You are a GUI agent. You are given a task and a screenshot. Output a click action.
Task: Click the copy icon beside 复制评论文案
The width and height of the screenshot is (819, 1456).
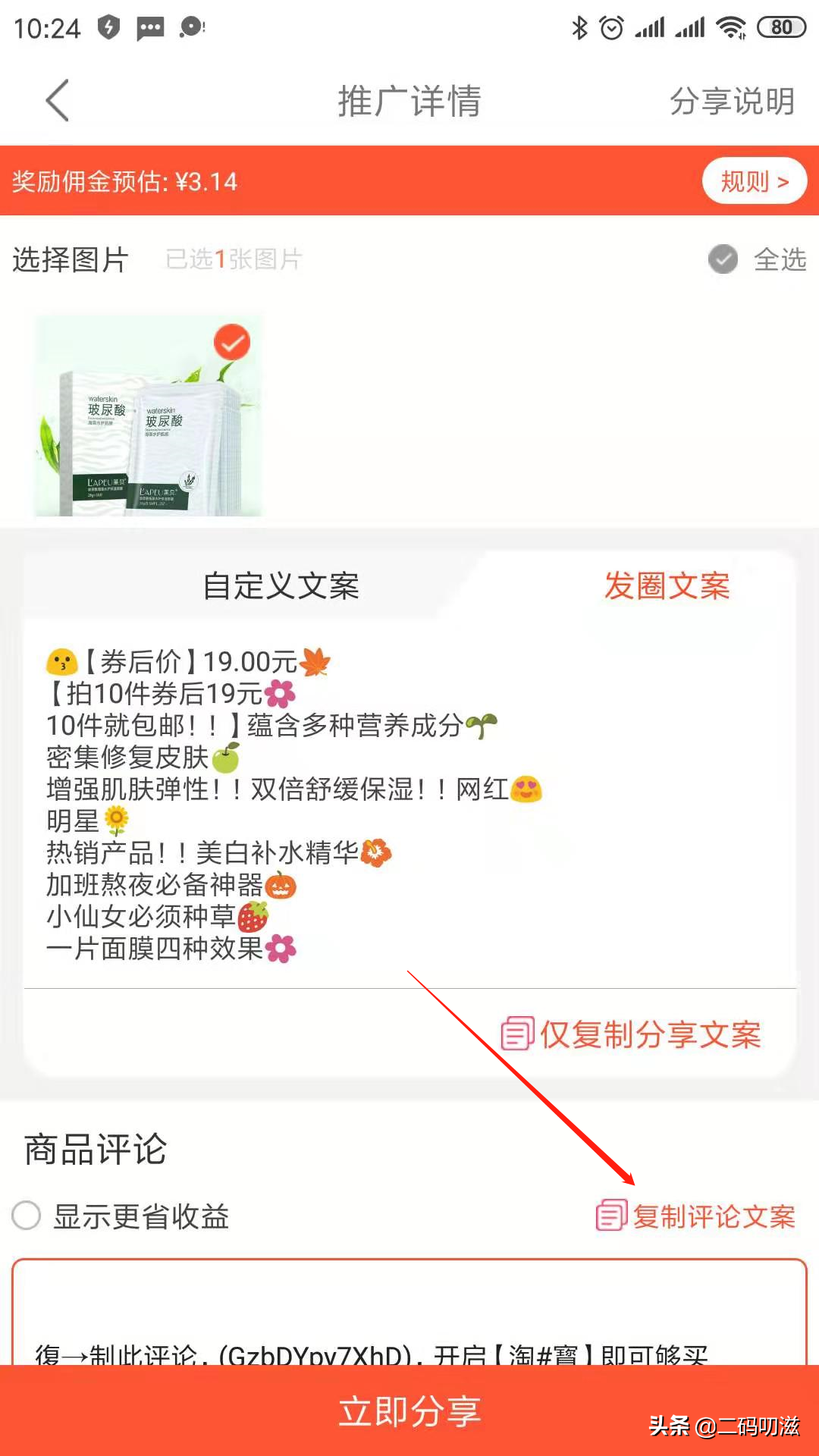point(611,1216)
